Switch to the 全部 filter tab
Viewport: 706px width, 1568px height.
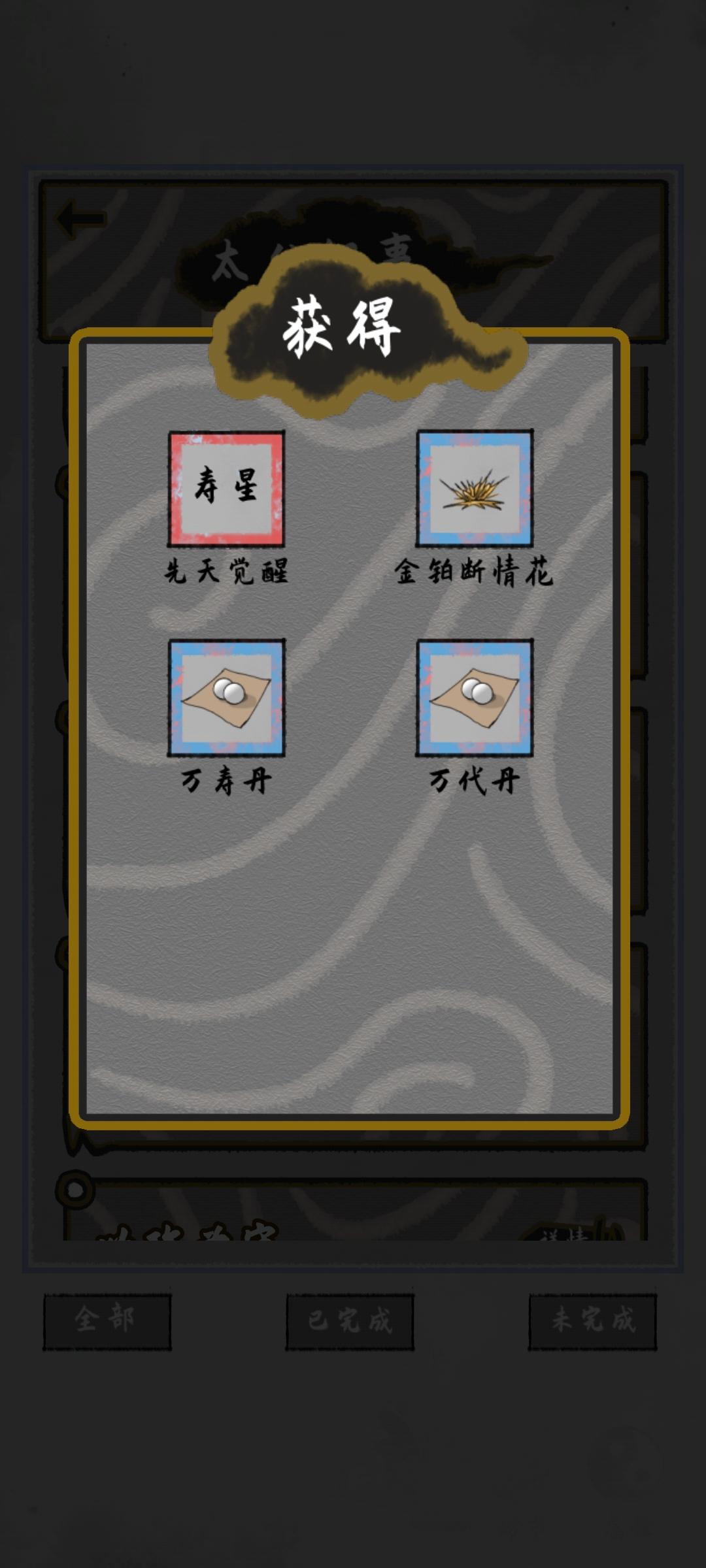pyautogui.click(x=107, y=1321)
